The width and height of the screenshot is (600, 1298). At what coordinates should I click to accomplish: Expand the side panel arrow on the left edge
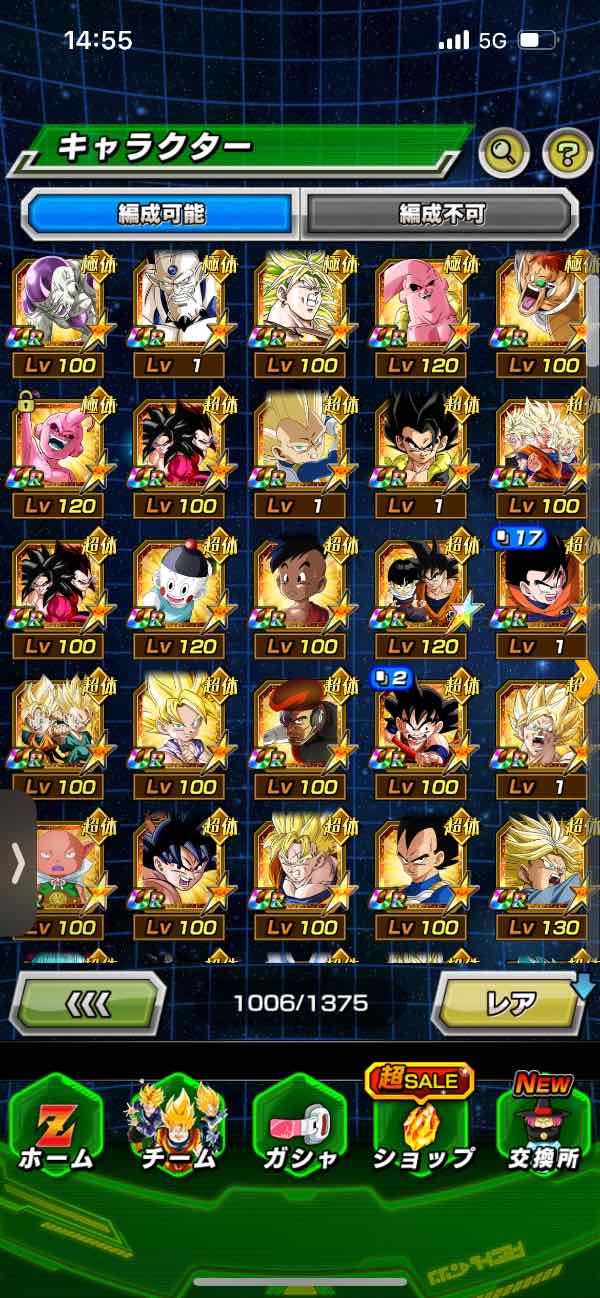[x=17, y=864]
